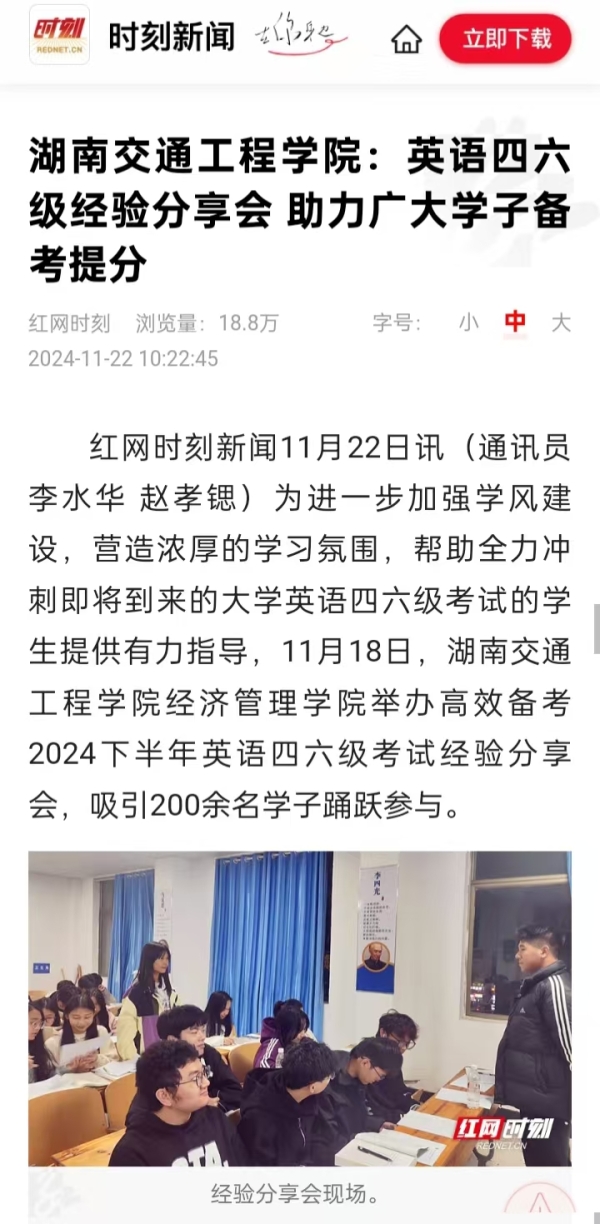
Task: View the 经验分享会现场 photo full screen
Action: point(300,1008)
